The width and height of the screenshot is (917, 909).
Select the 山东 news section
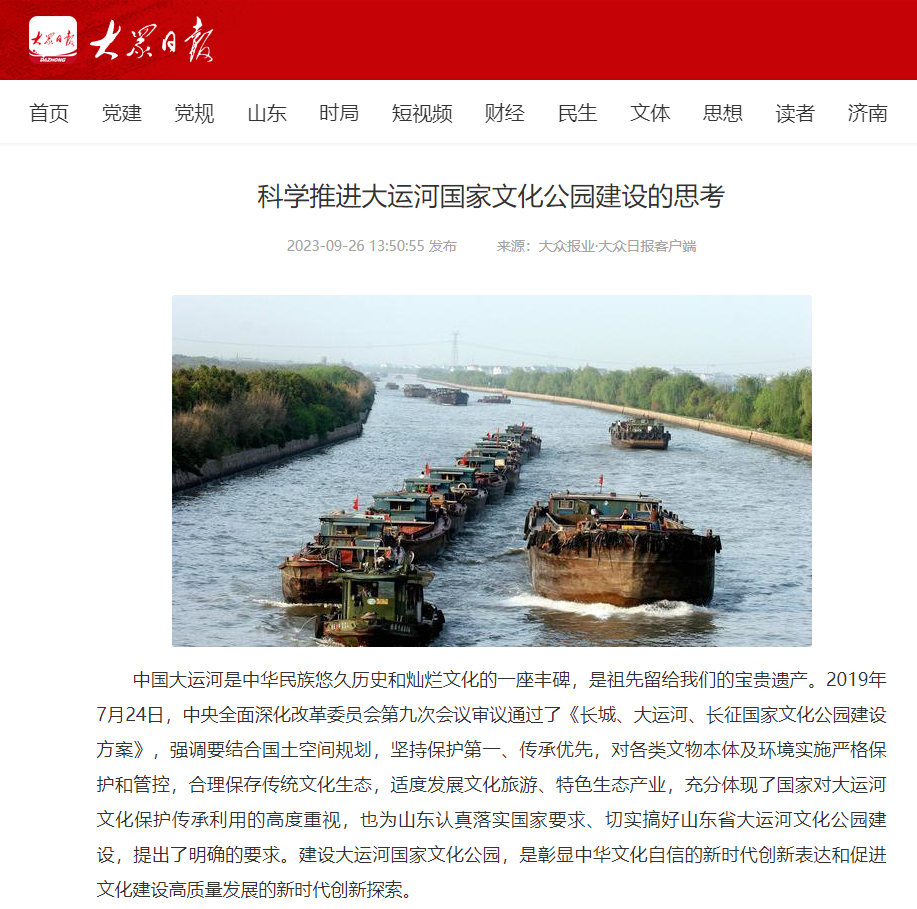tap(267, 113)
